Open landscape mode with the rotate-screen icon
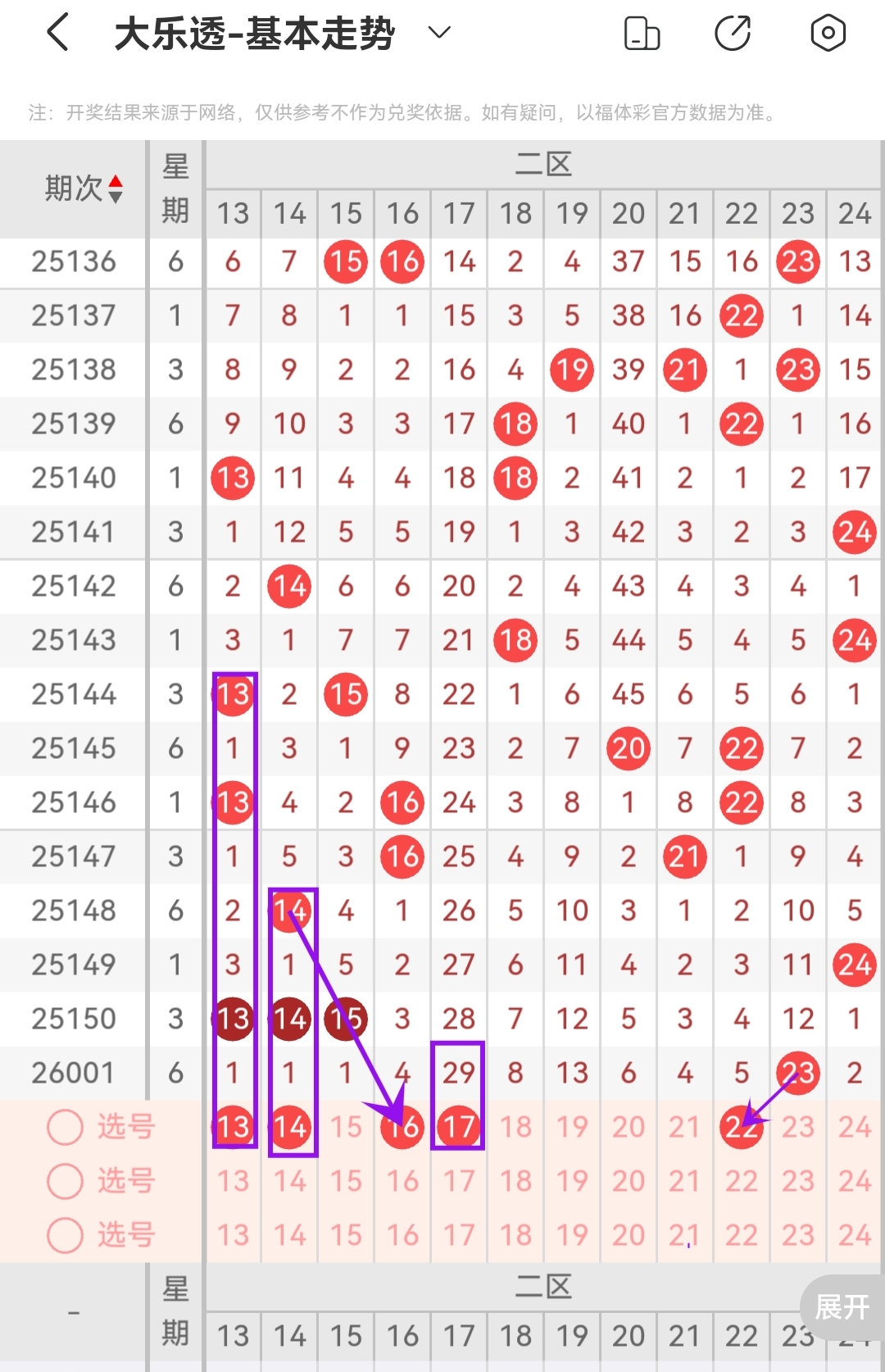 [x=642, y=31]
